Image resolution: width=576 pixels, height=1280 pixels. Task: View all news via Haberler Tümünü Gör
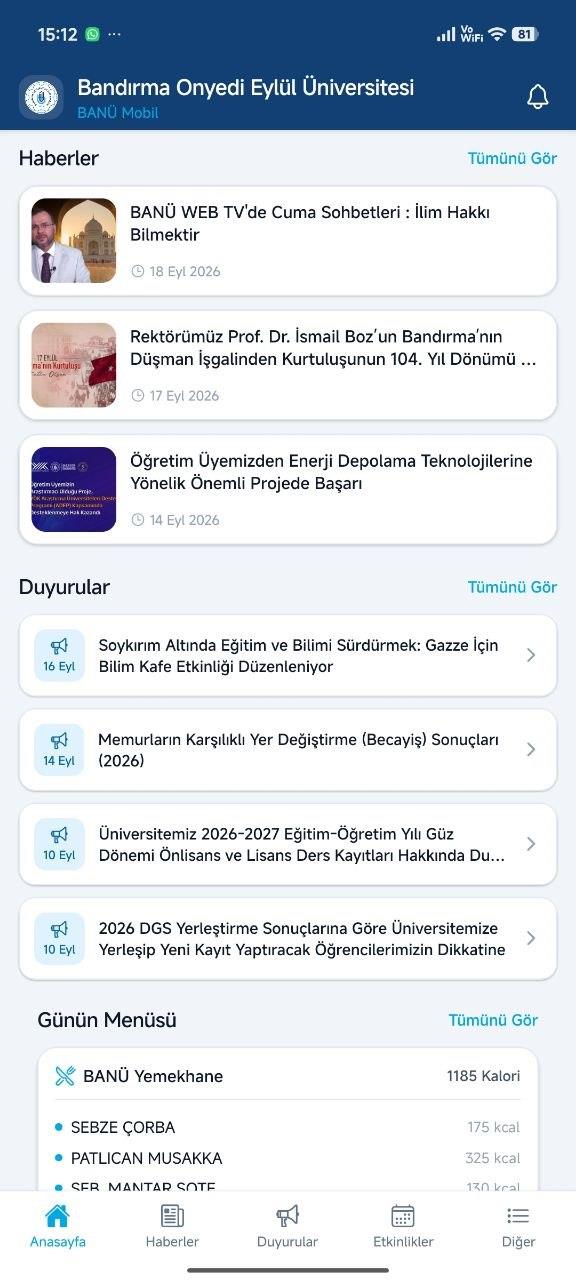point(512,158)
